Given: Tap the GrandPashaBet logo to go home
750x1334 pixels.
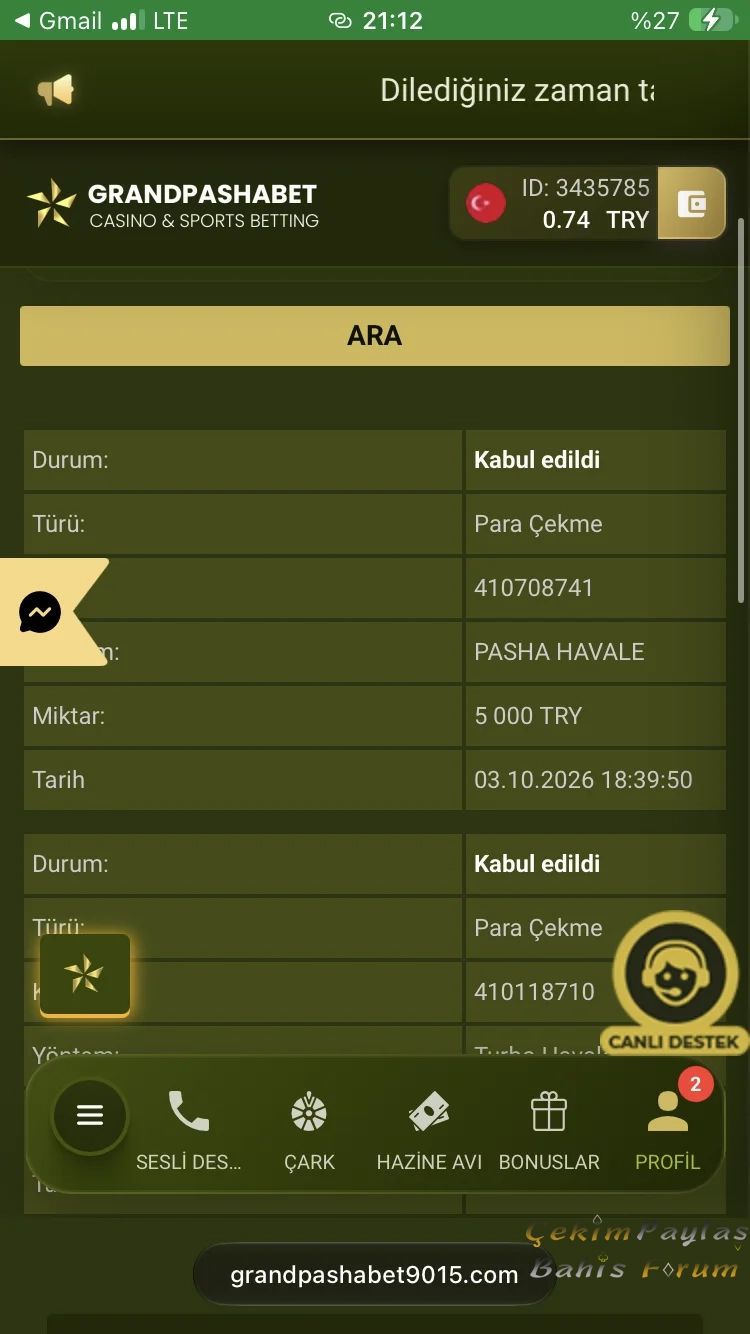Looking at the screenshot, I should [173, 205].
